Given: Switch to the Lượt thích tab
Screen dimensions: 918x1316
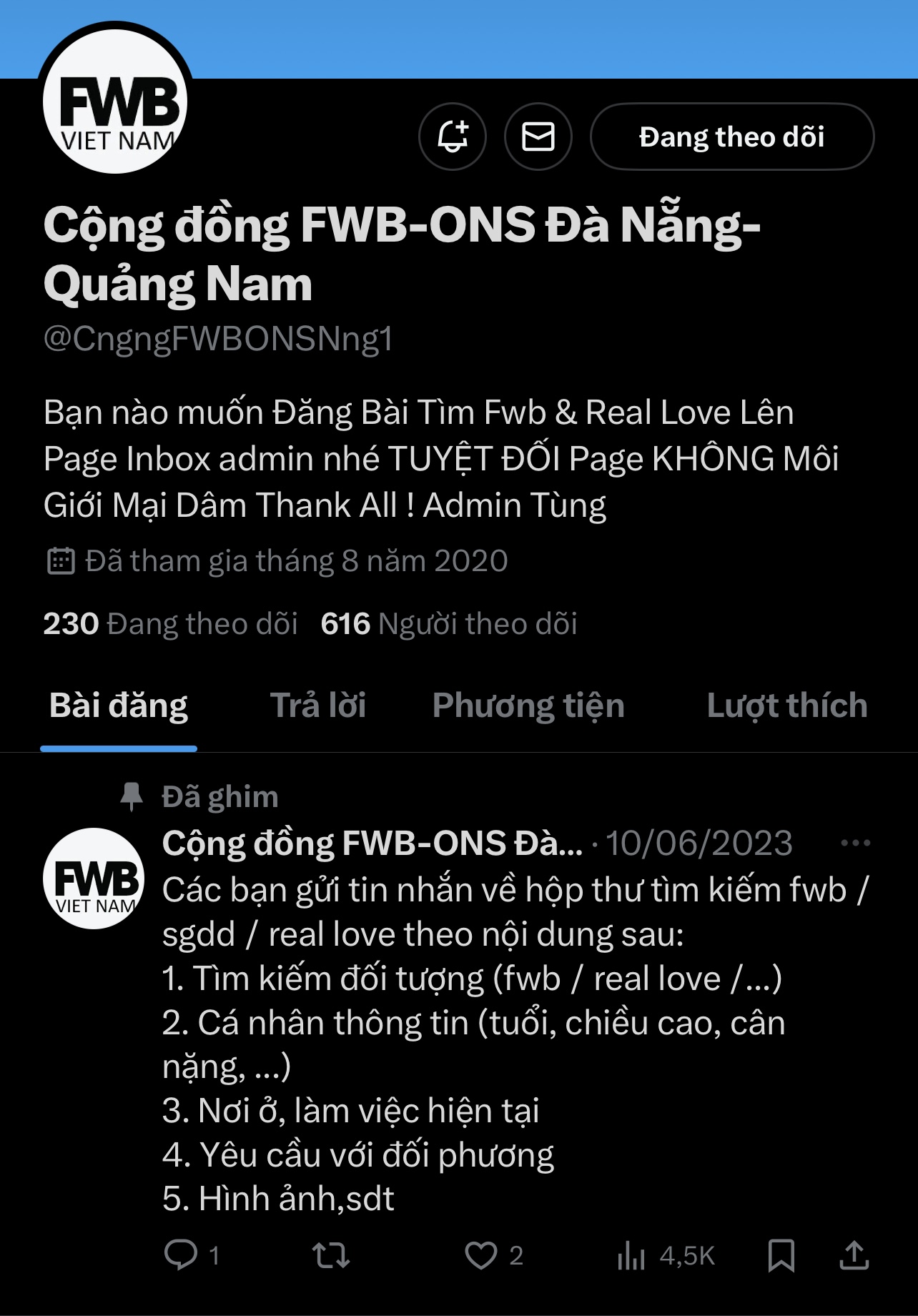Looking at the screenshot, I should coord(786,706).
